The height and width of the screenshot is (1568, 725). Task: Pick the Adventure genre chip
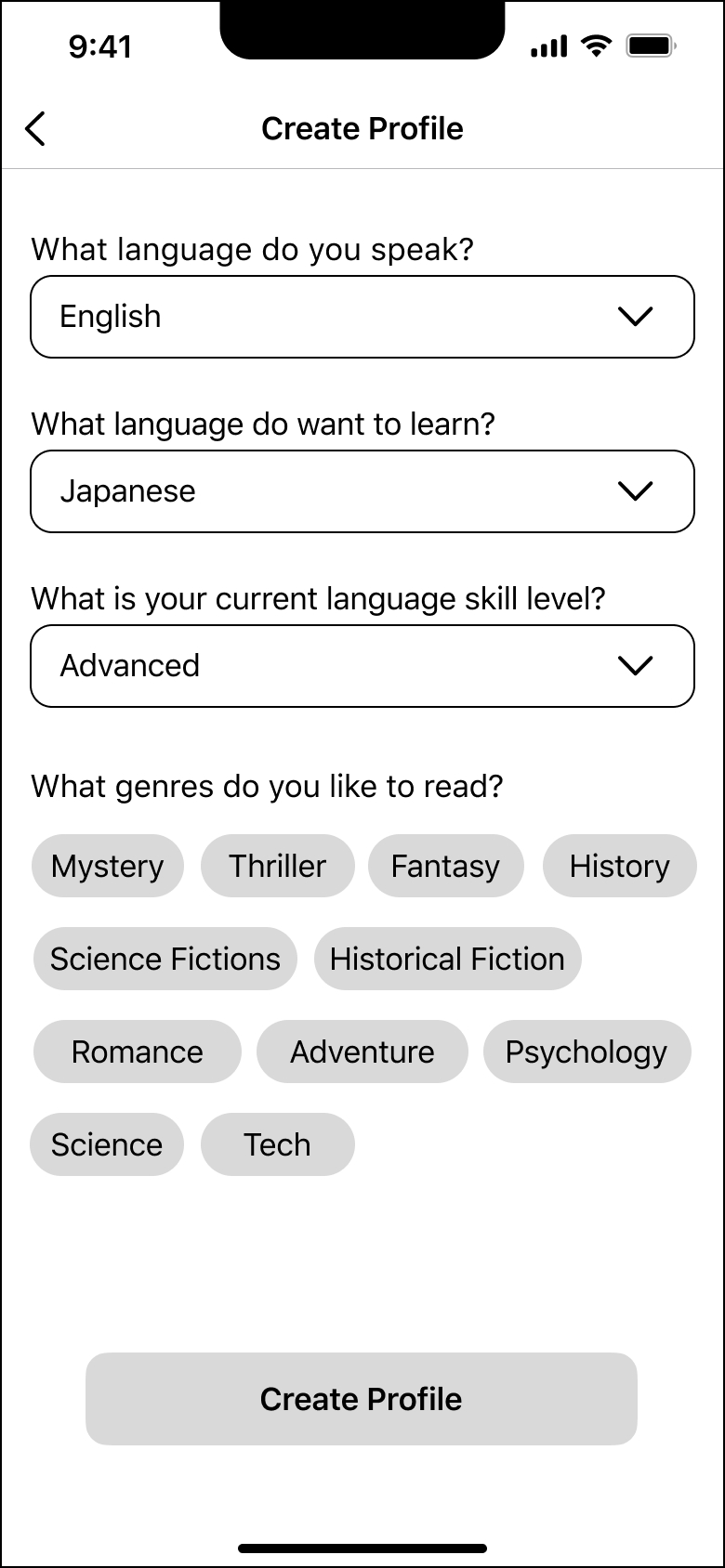click(x=362, y=1052)
